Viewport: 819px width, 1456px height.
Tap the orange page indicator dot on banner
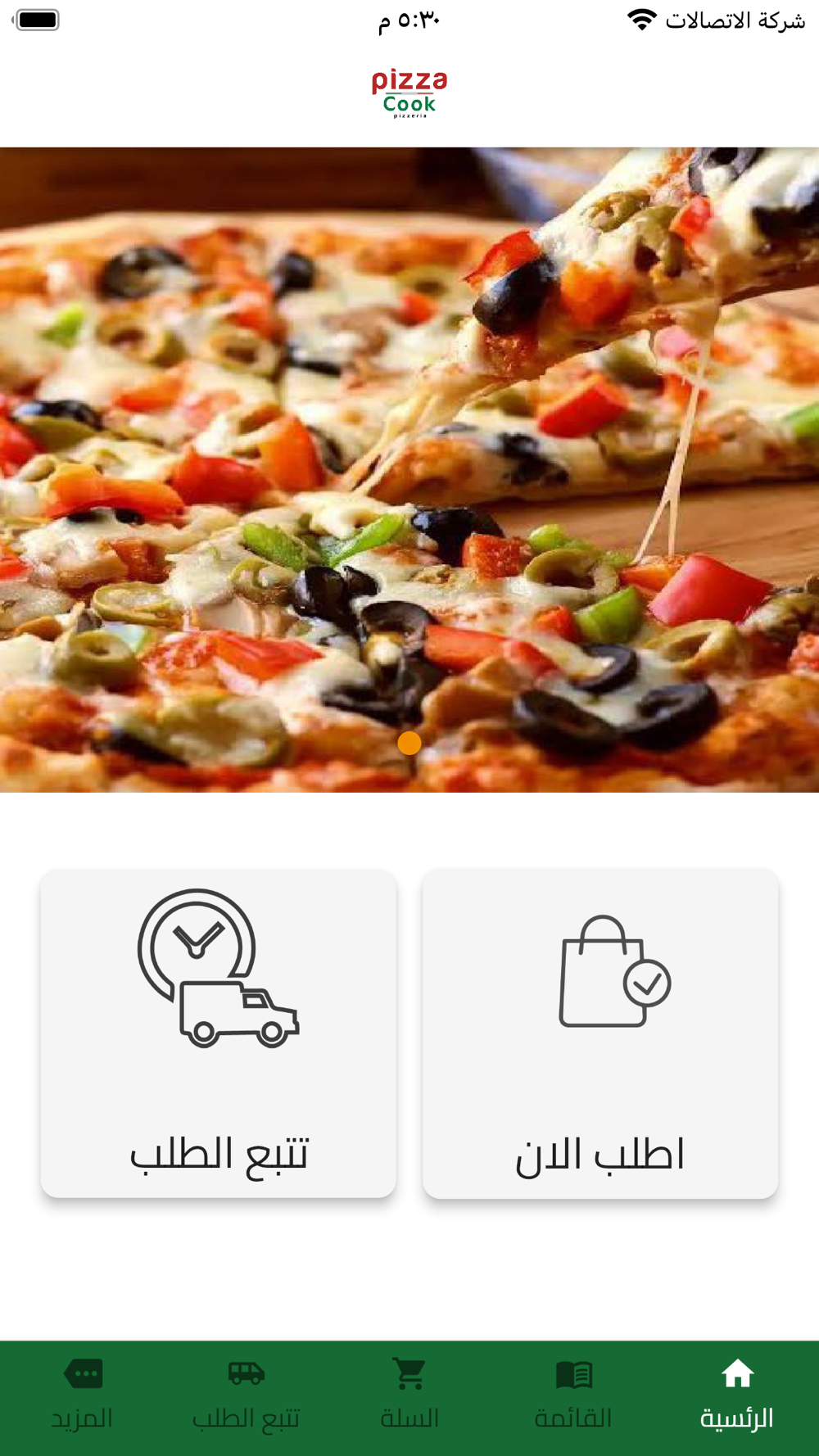click(x=409, y=743)
